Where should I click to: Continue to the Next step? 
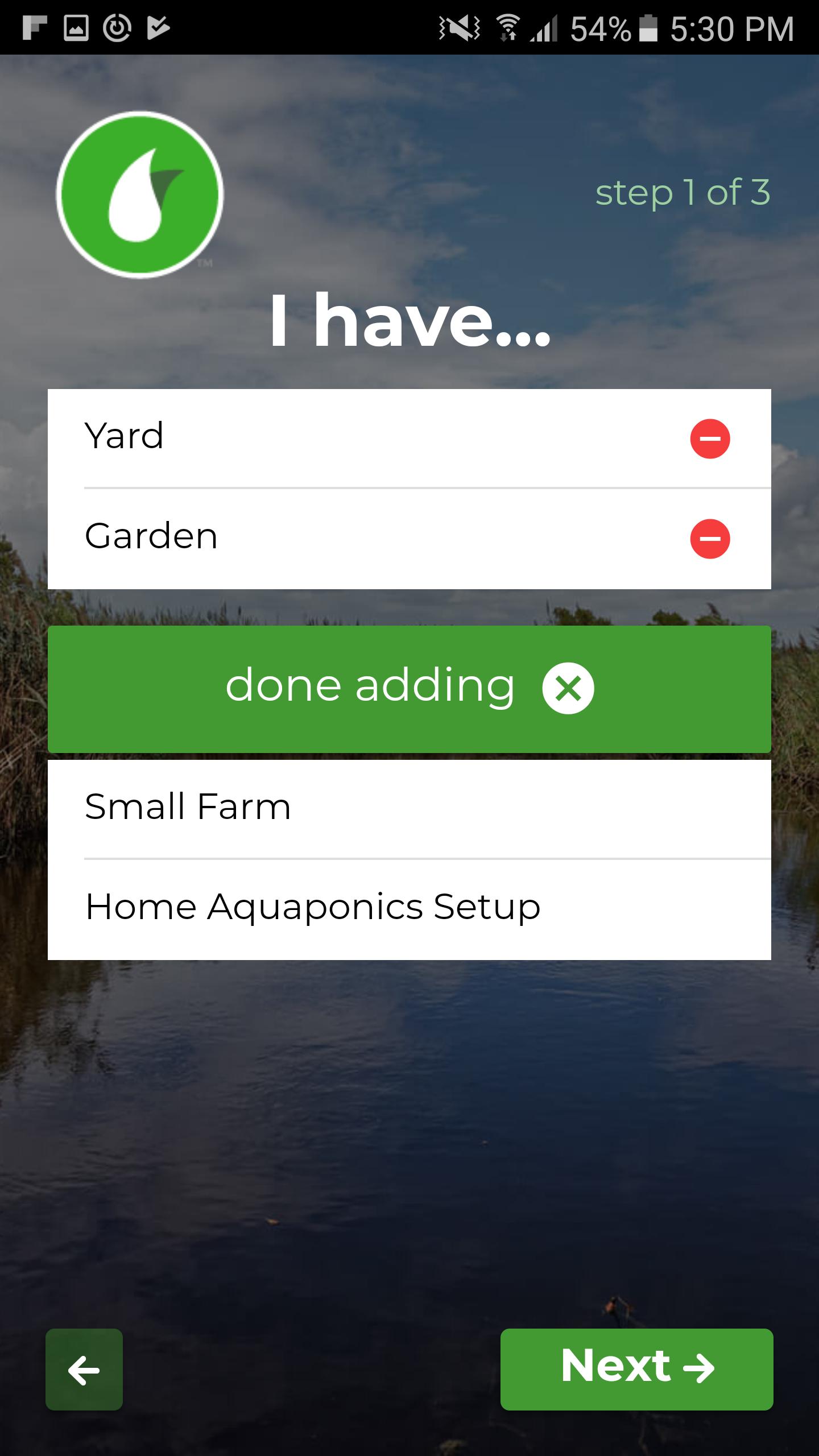point(636,1370)
